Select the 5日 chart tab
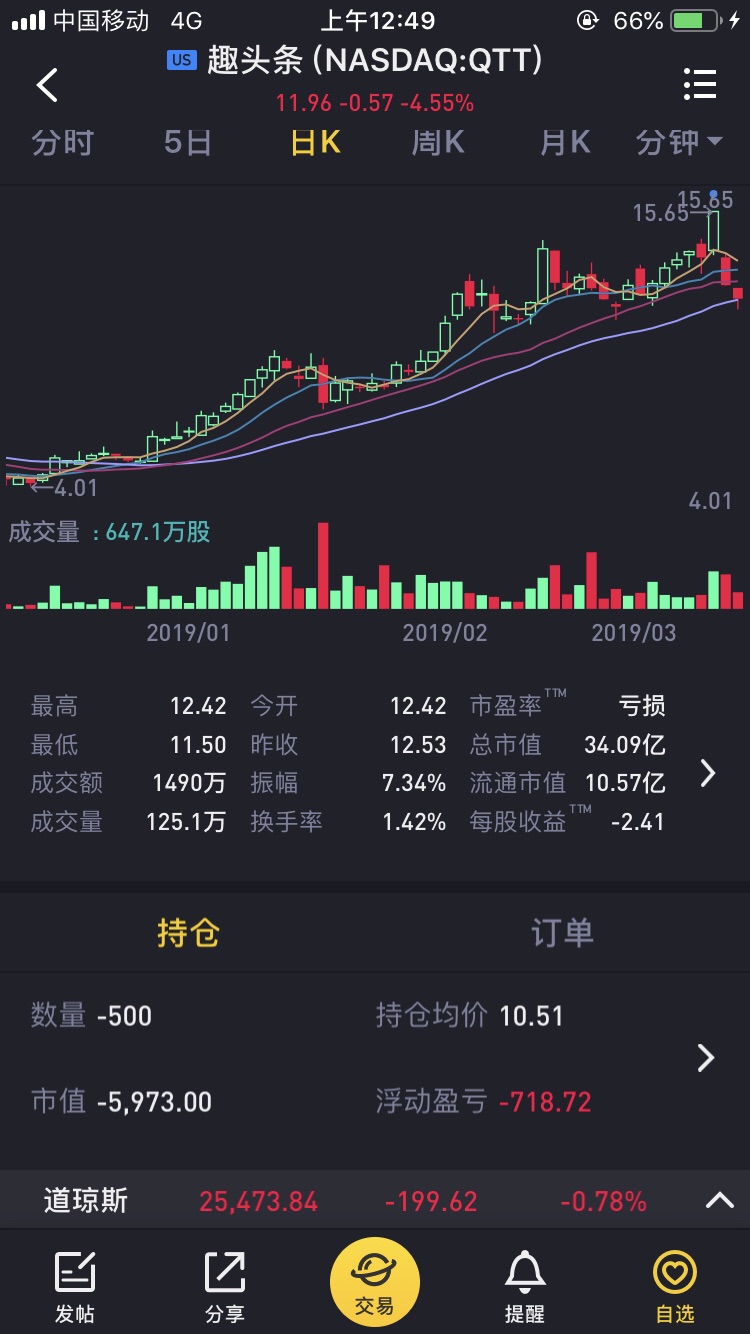Image resolution: width=750 pixels, height=1334 pixels. tap(188, 143)
